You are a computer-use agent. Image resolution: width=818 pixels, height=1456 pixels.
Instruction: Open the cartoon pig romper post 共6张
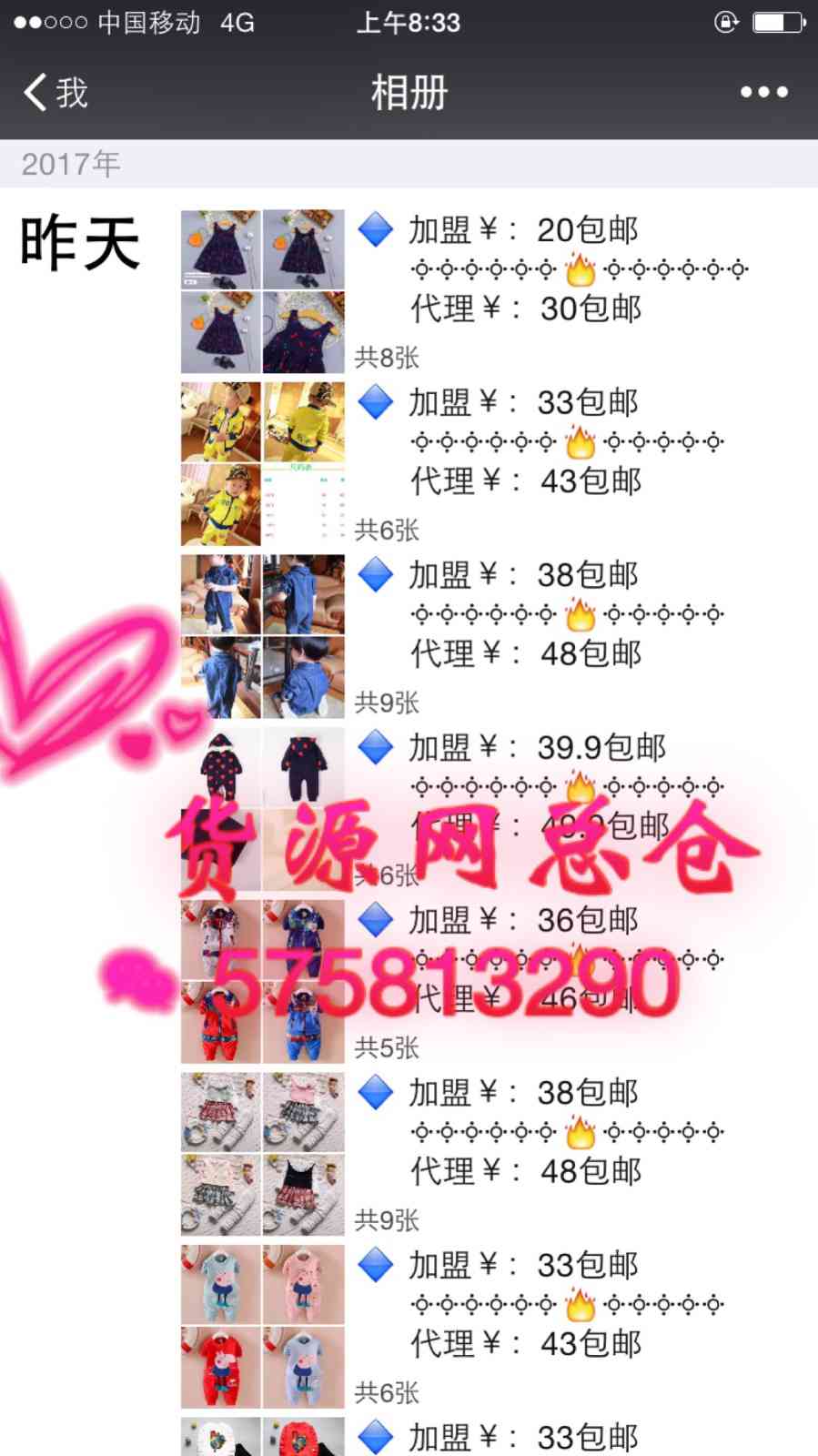tap(263, 1326)
